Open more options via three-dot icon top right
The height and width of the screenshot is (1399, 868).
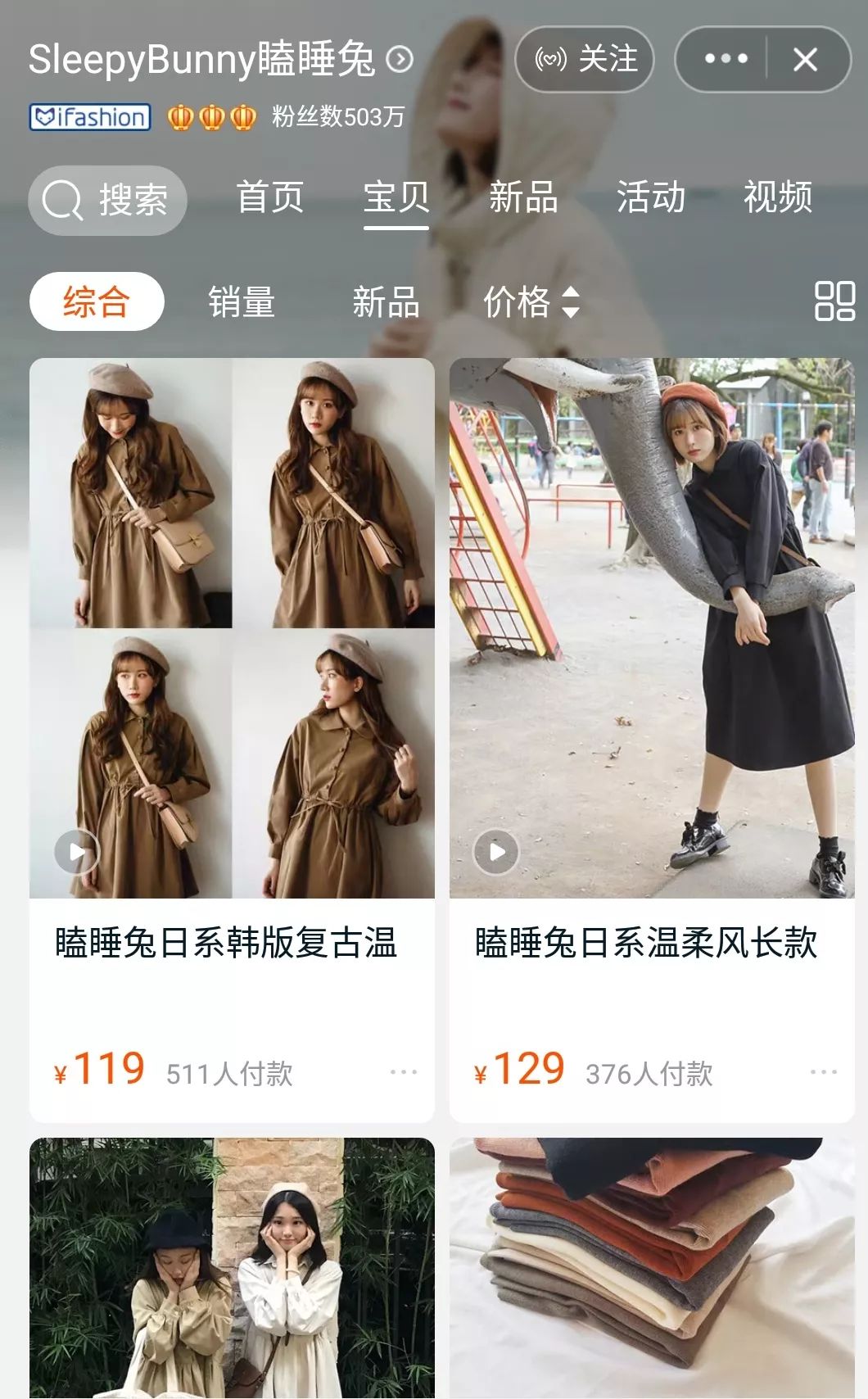[724, 59]
